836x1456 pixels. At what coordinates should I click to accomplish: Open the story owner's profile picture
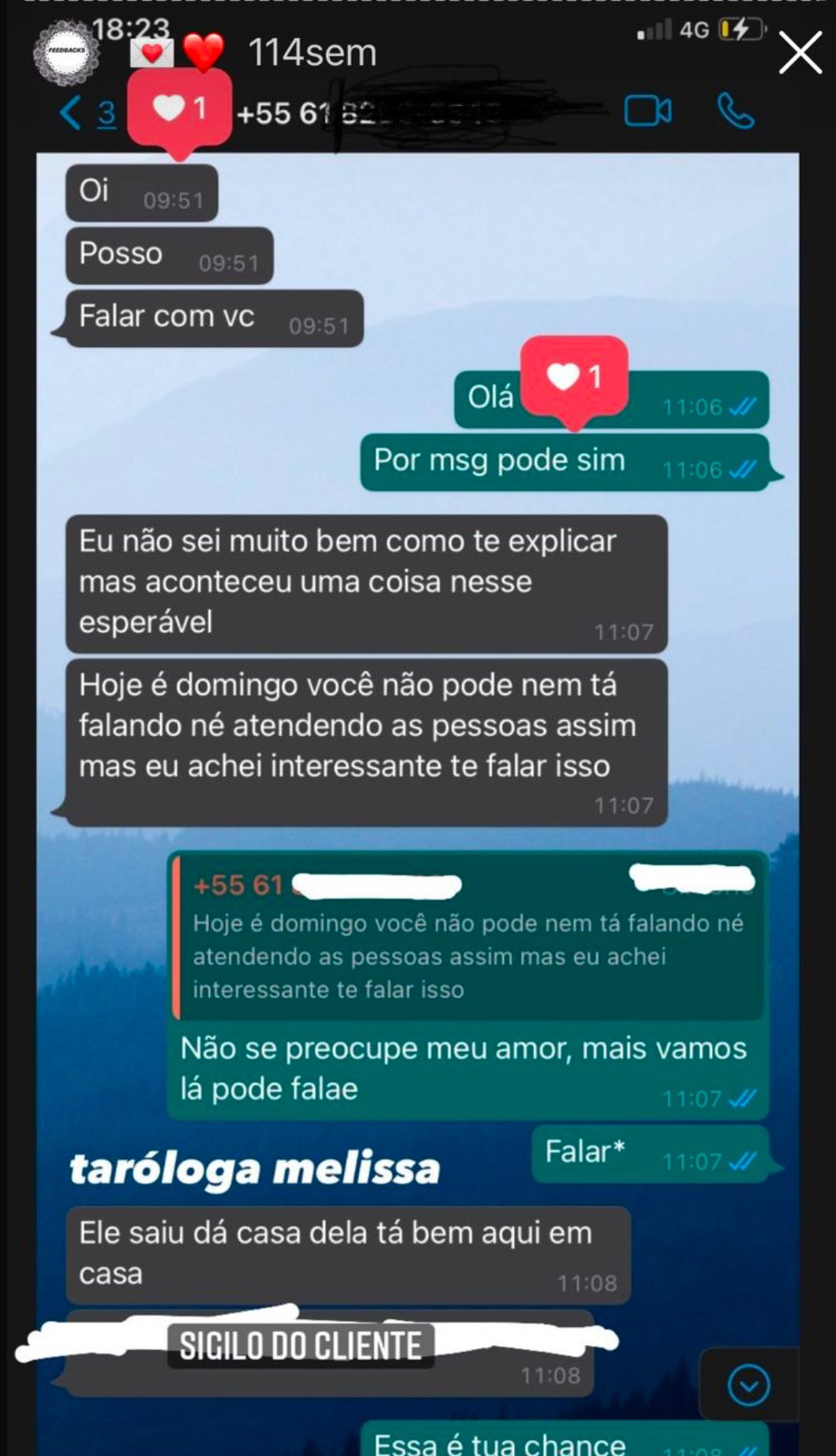[x=67, y=52]
